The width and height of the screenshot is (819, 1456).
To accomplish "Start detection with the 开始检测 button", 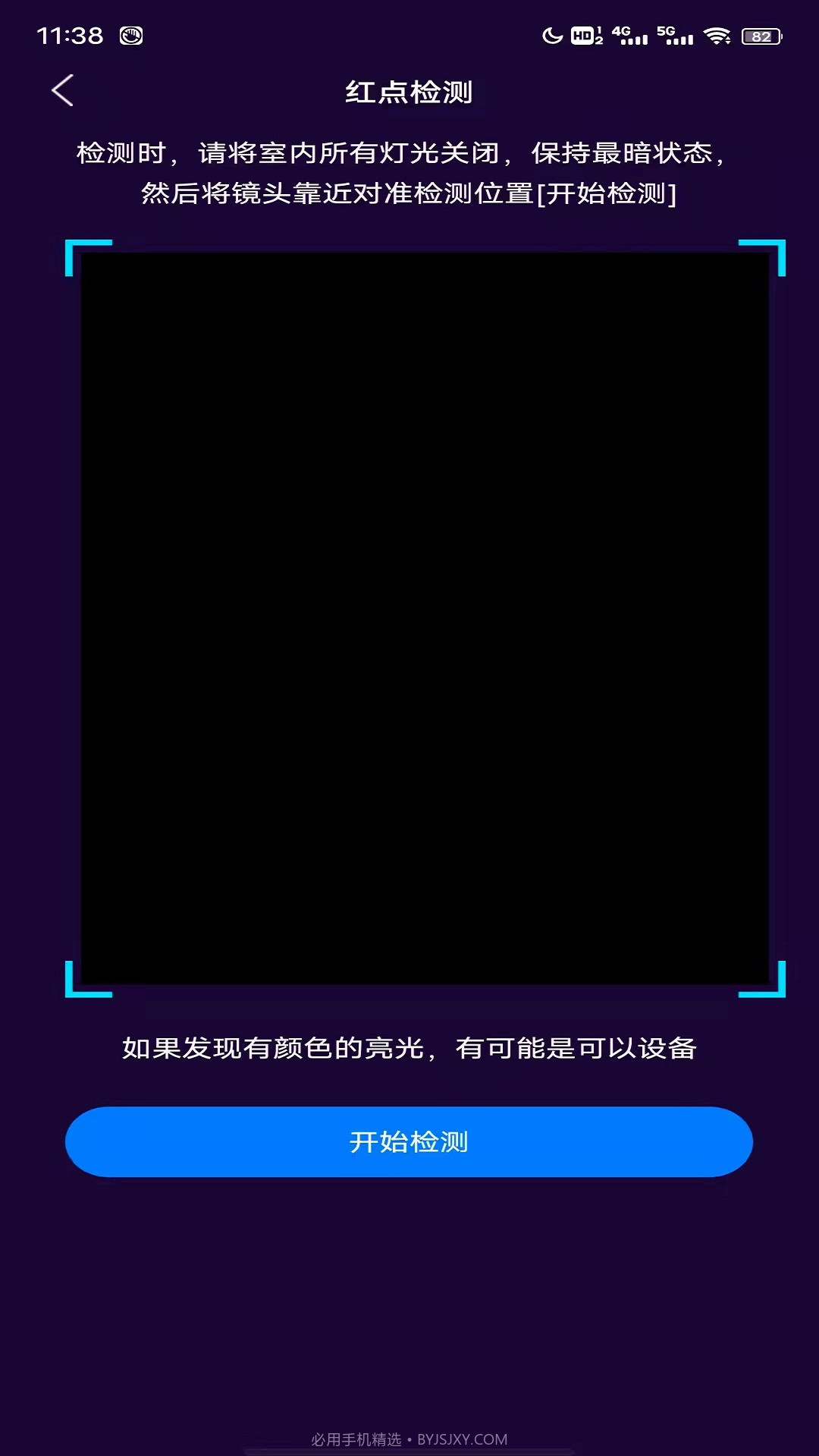I will point(409,1141).
